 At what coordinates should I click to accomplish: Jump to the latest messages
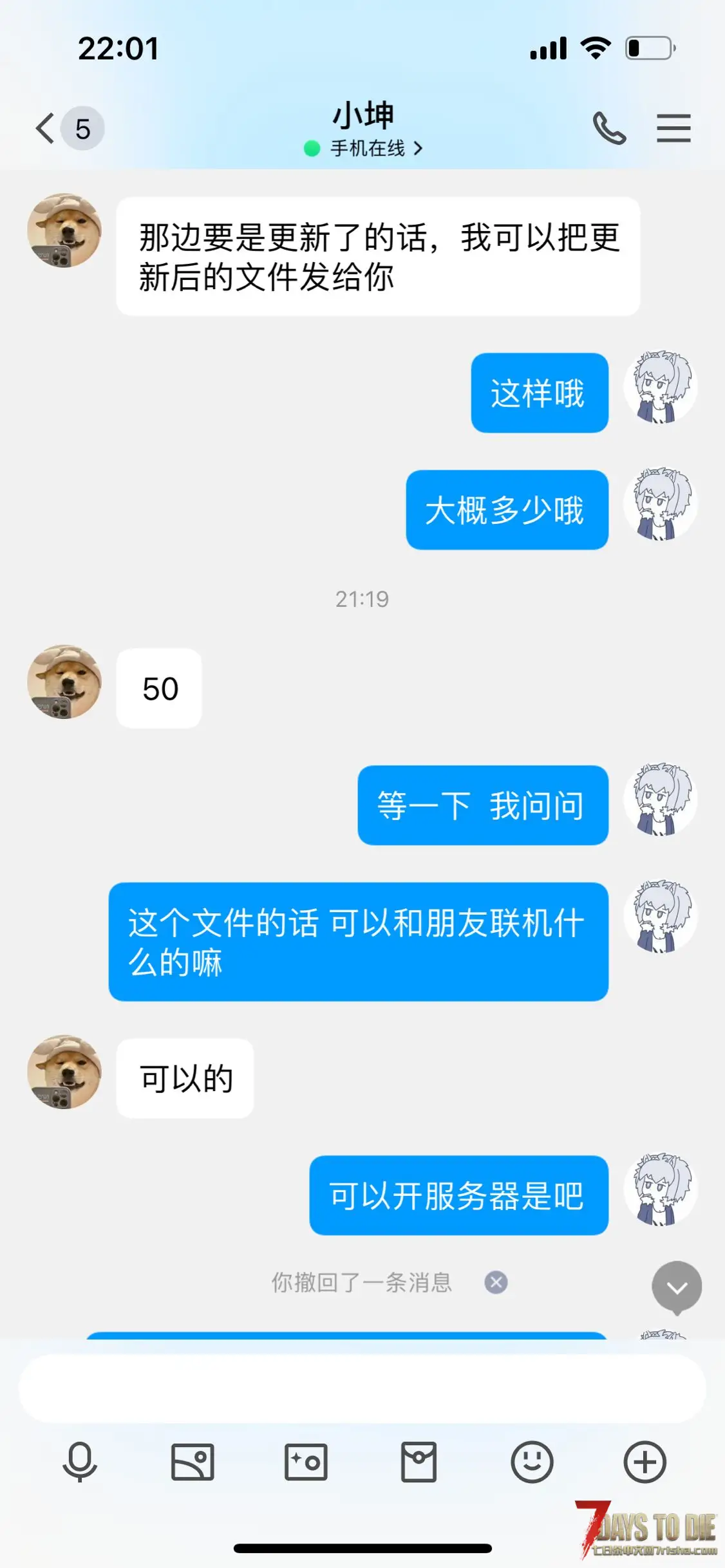677,1287
